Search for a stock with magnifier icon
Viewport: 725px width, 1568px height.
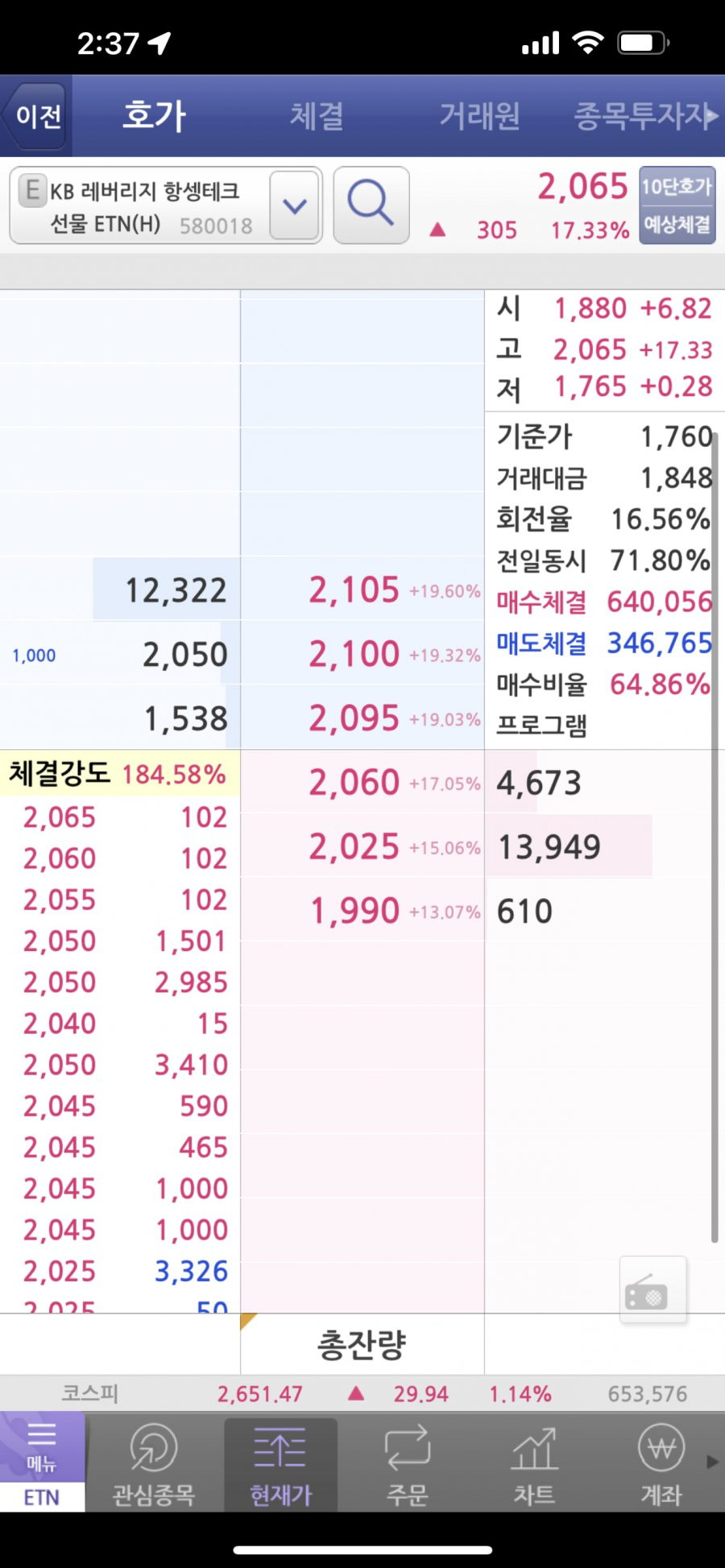pos(371,205)
